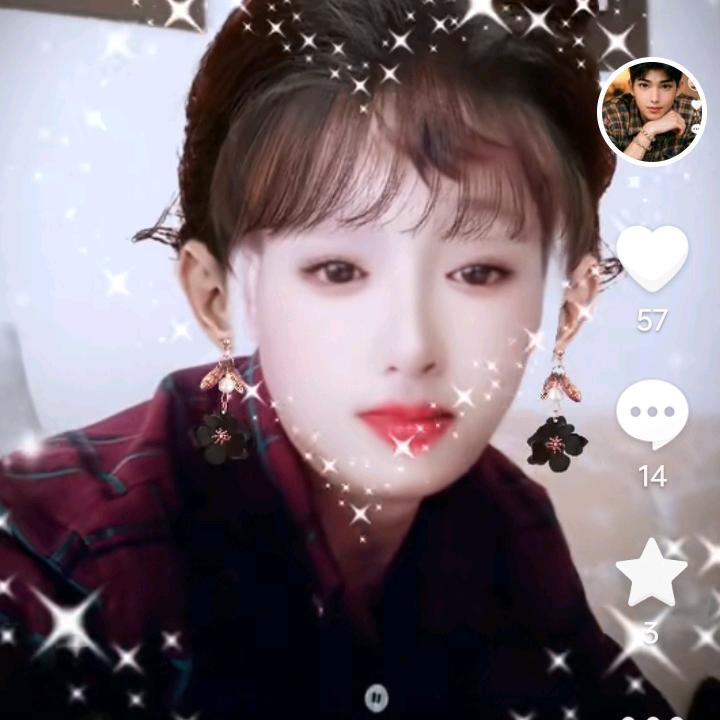Open the comments bubble
This screenshot has height=720, width=720.
(652, 414)
